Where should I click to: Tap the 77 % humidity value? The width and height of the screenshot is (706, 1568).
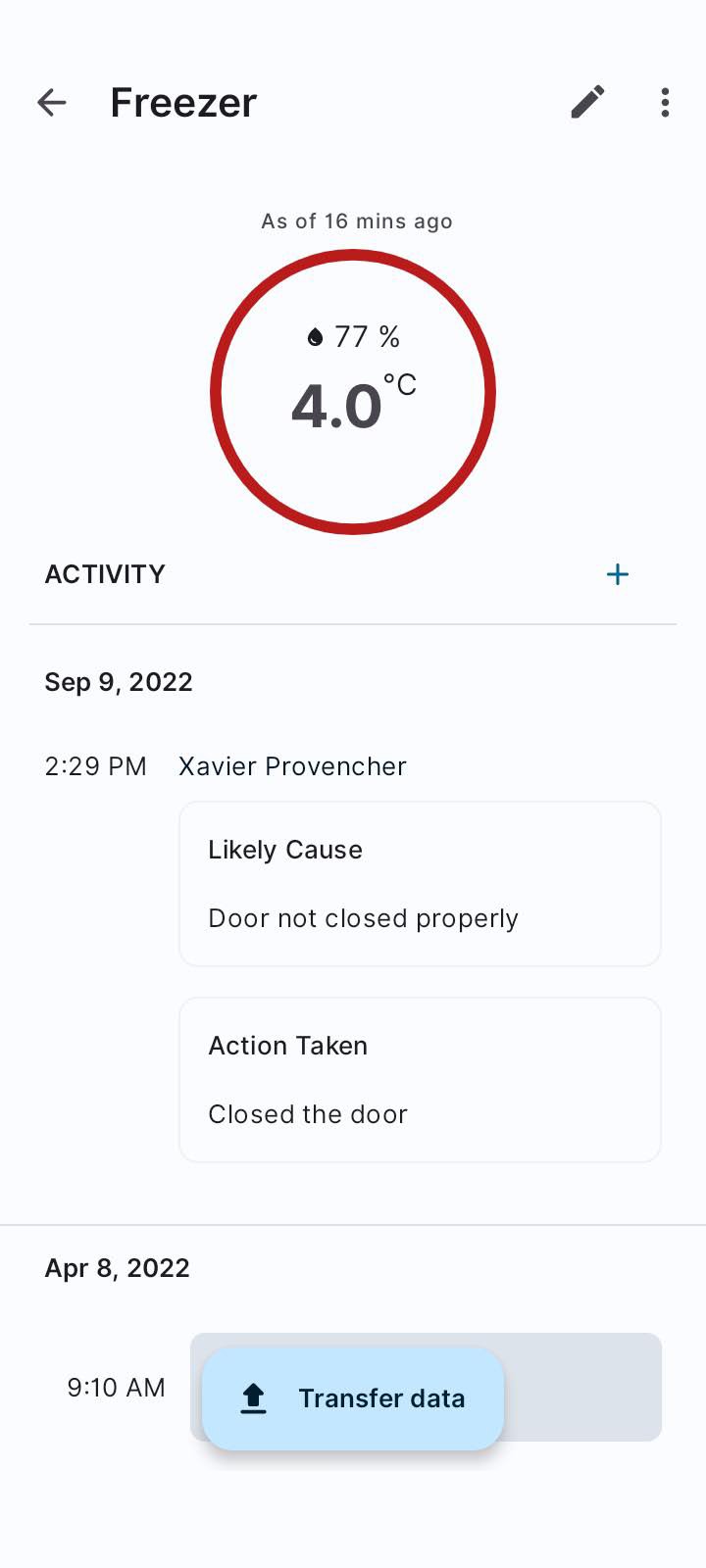tap(366, 335)
